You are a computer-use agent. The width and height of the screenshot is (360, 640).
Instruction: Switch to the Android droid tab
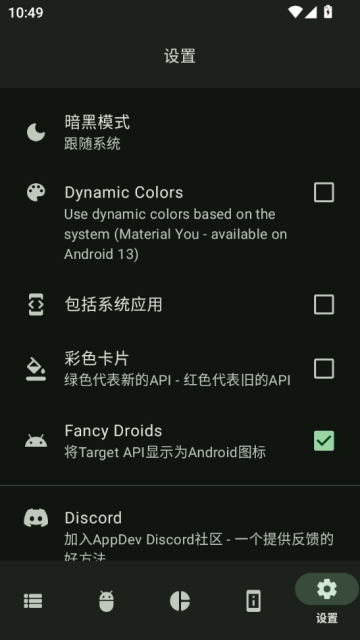(x=107, y=601)
